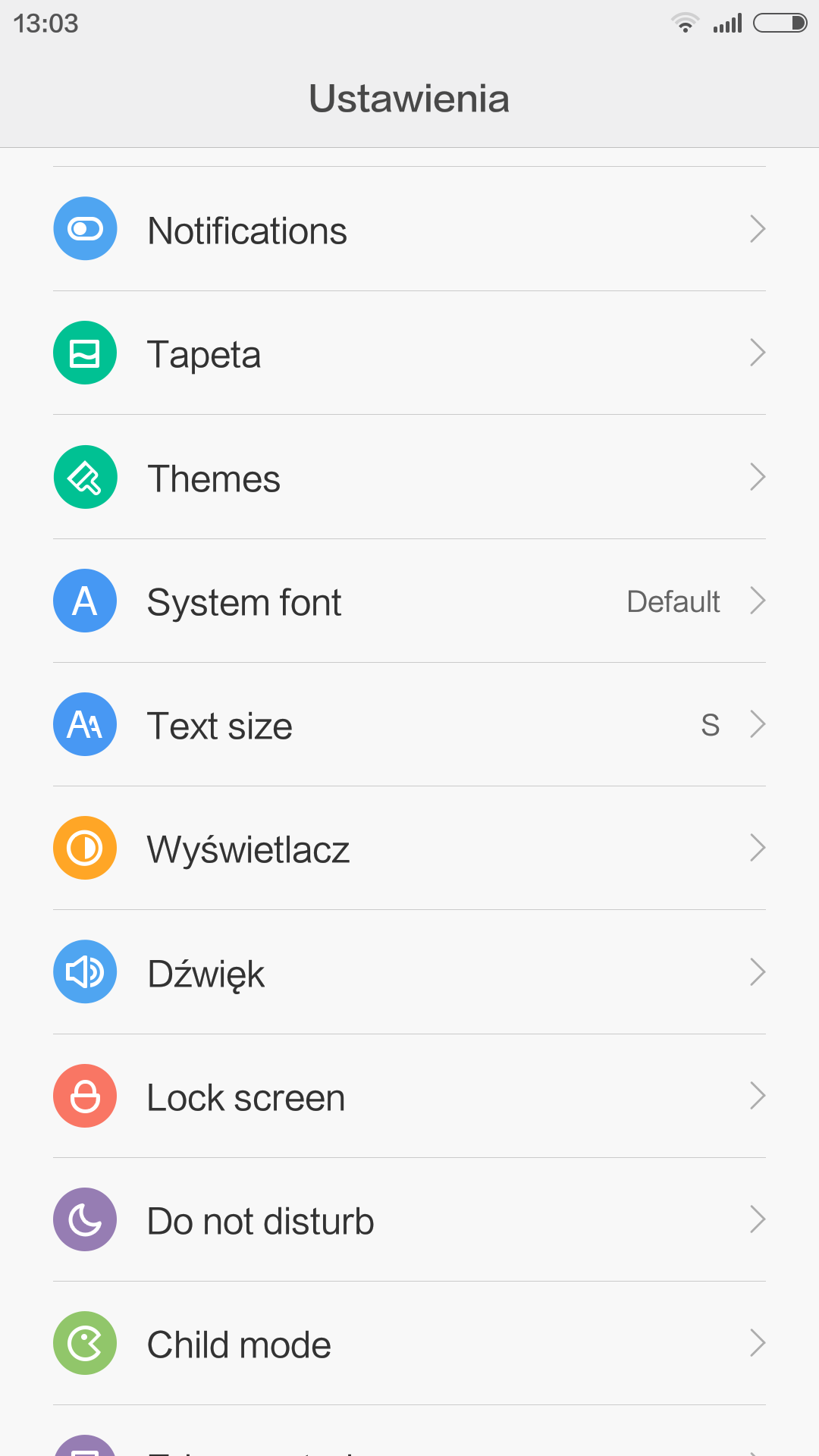Go to Do not disturb
819x1456 pixels.
(x=409, y=1220)
